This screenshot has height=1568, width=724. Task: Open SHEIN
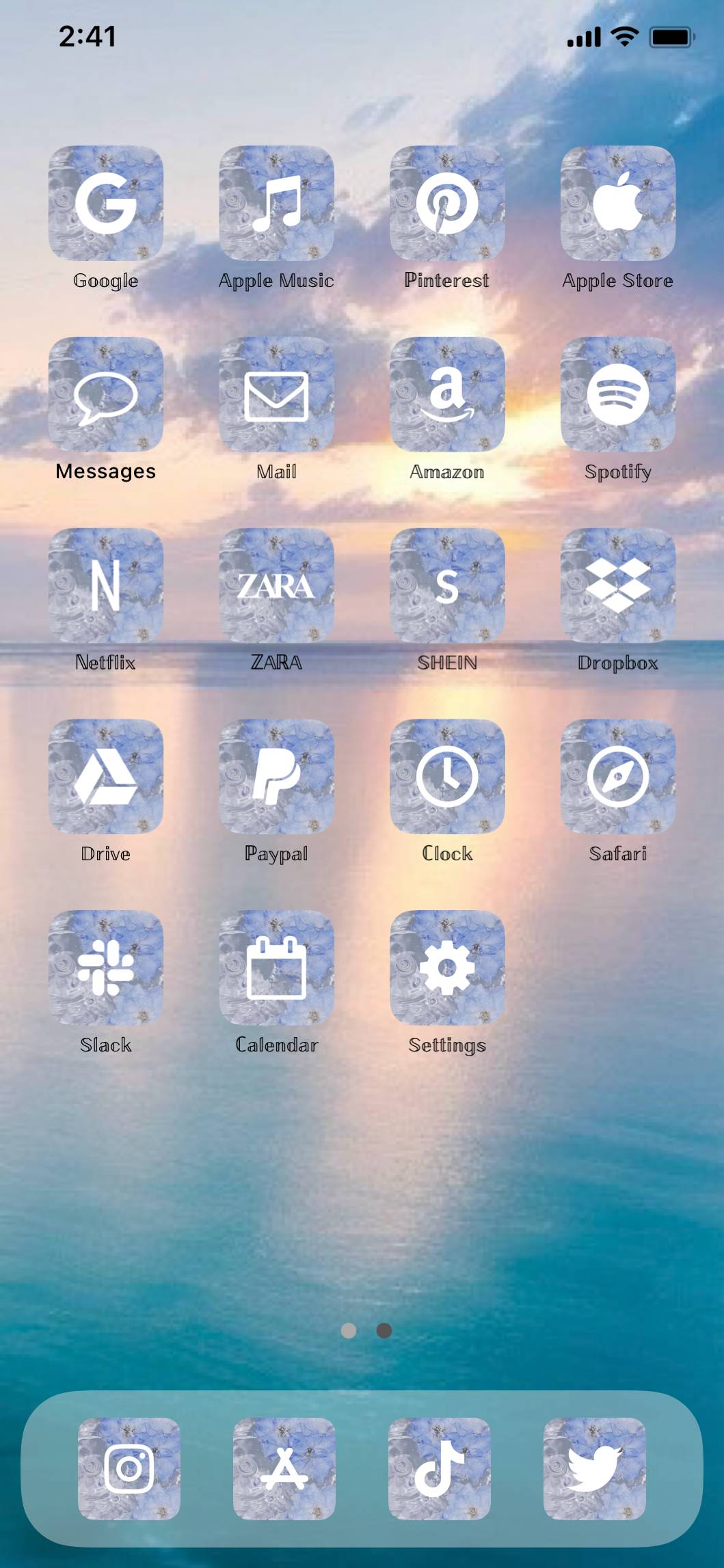point(447,586)
